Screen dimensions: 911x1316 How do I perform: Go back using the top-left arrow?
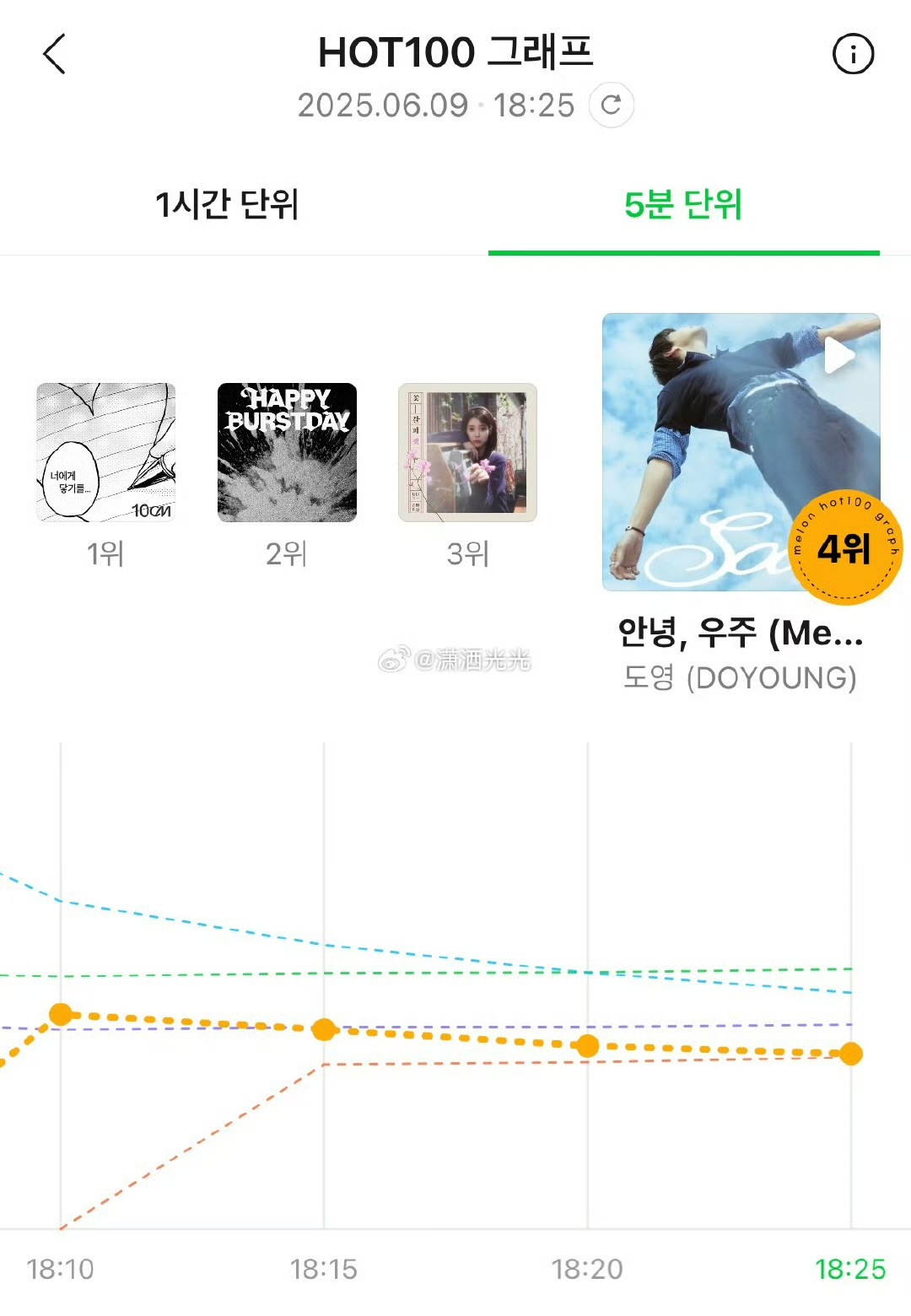54,54
